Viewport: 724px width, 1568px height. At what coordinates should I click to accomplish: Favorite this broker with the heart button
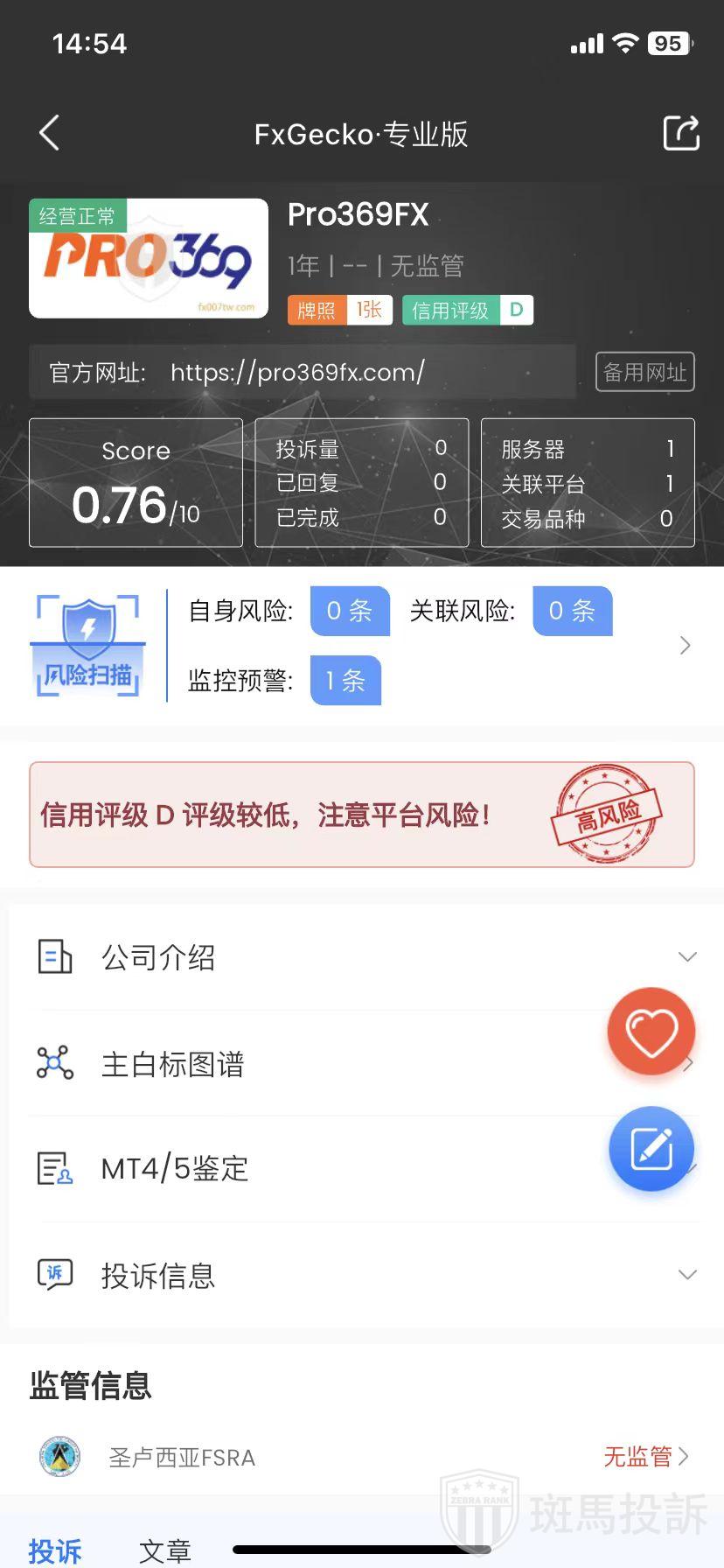point(651,1032)
